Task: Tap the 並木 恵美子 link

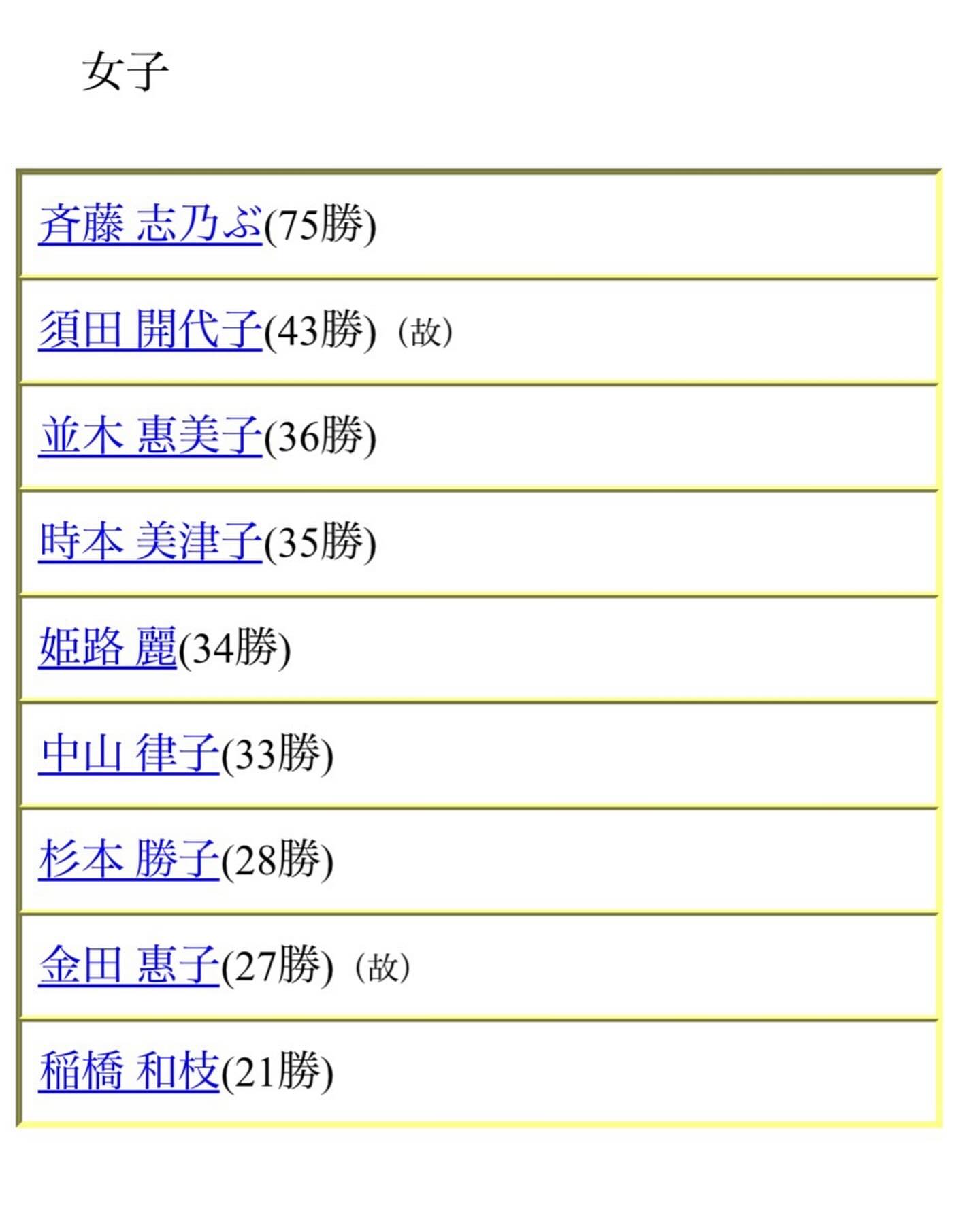Action: [x=150, y=435]
